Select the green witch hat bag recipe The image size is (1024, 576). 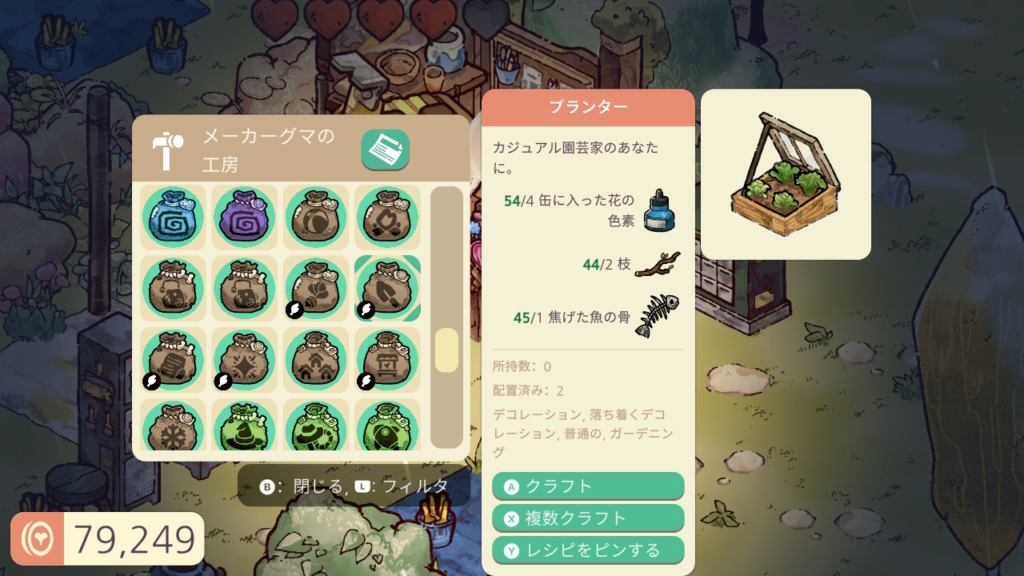click(245, 428)
